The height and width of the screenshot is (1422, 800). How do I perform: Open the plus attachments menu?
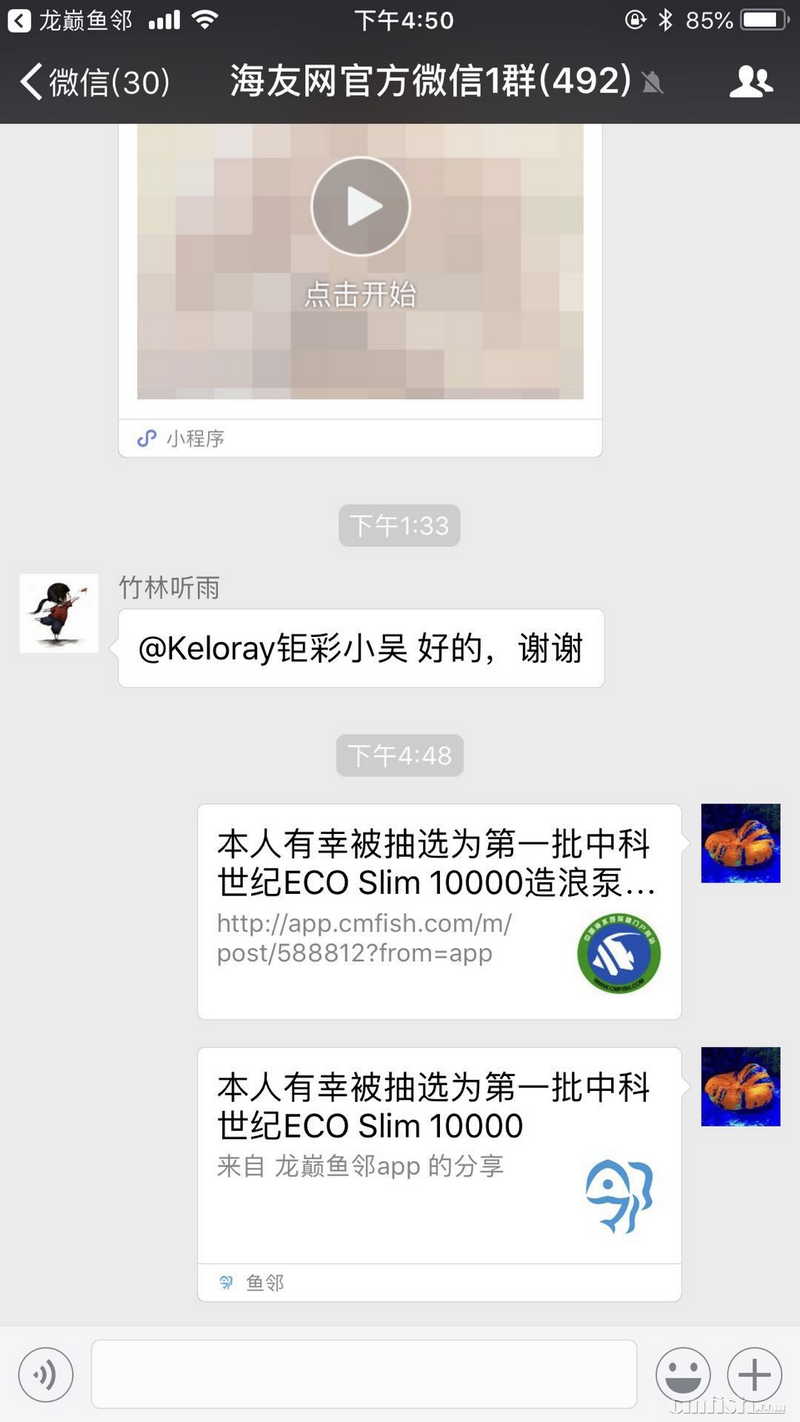point(755,1375)
